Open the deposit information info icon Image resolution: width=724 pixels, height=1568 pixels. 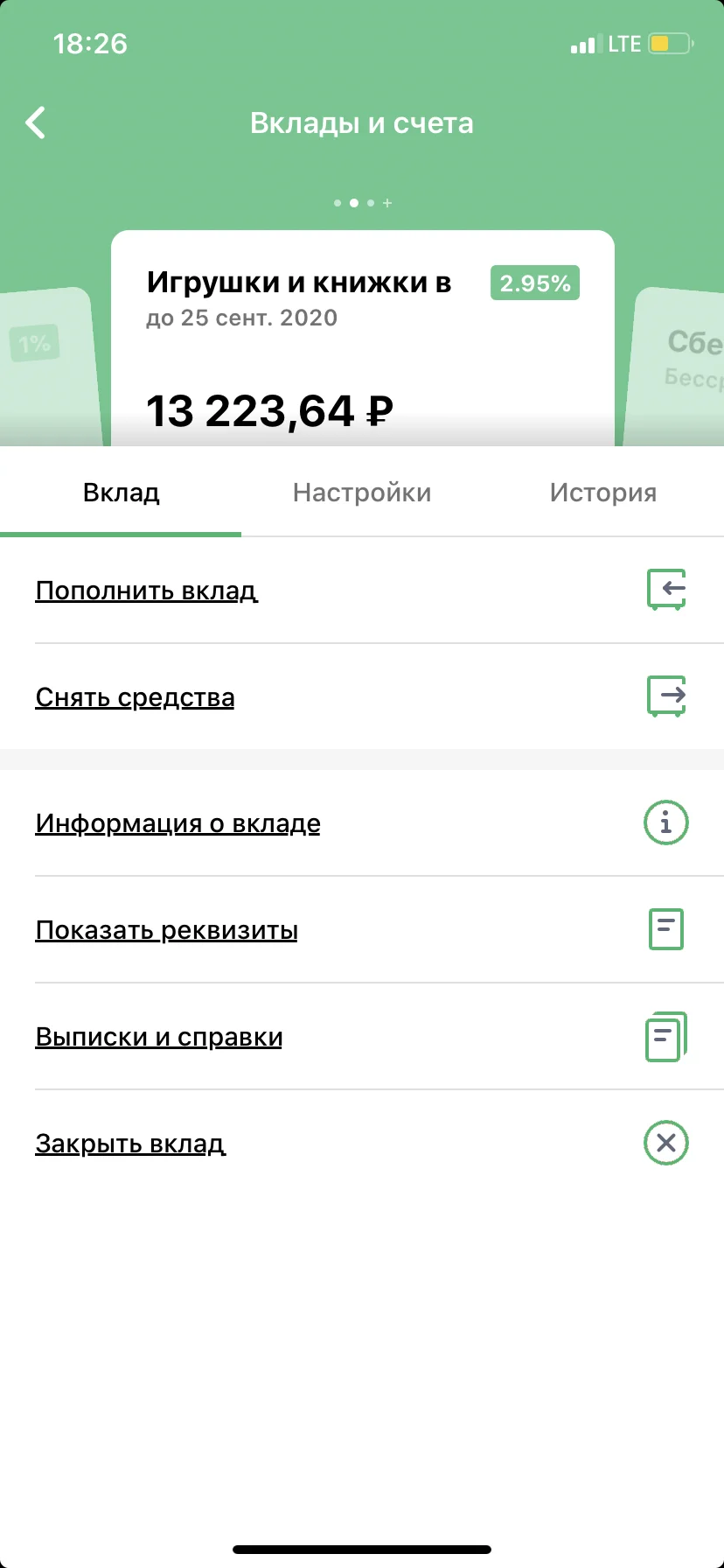[665, 822]
